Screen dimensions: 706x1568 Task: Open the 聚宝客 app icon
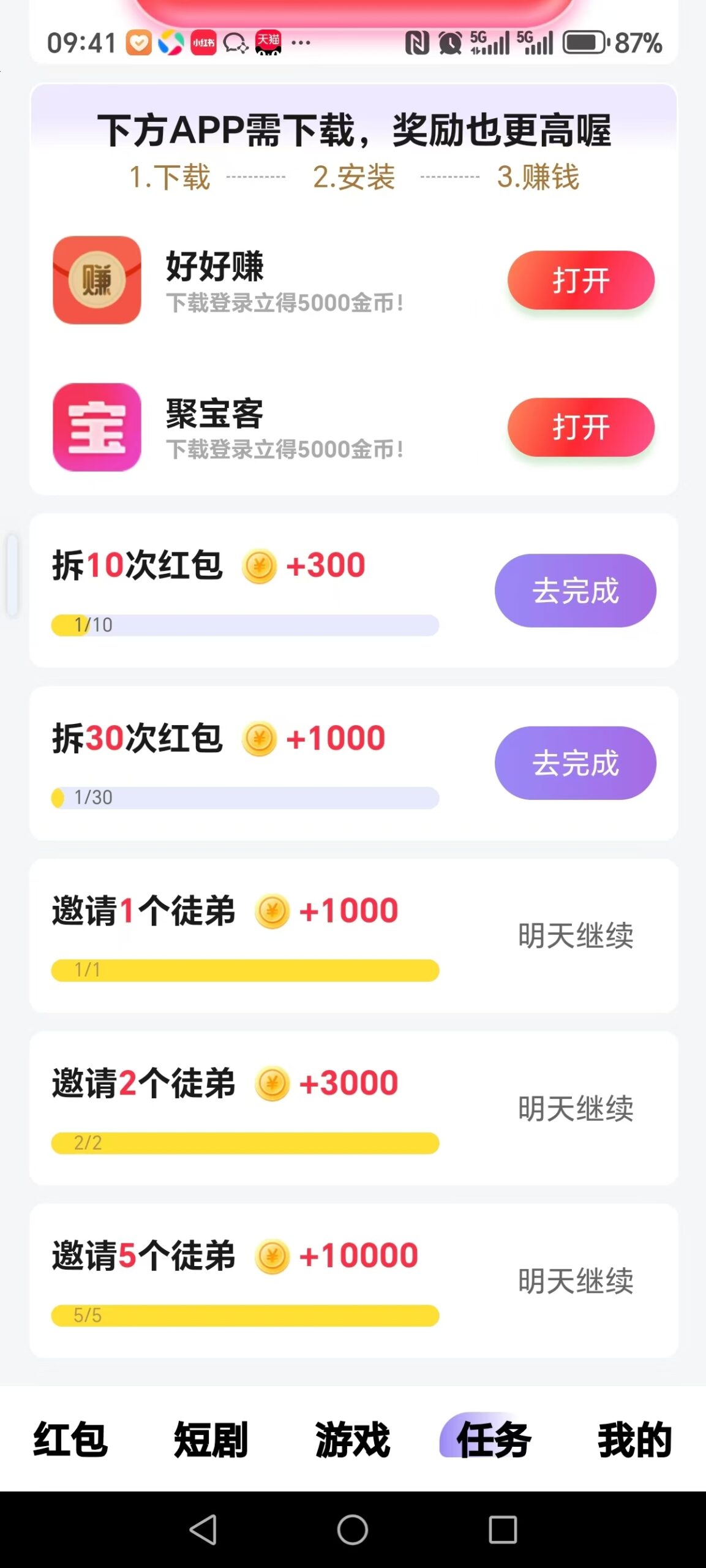click(96, 428)
